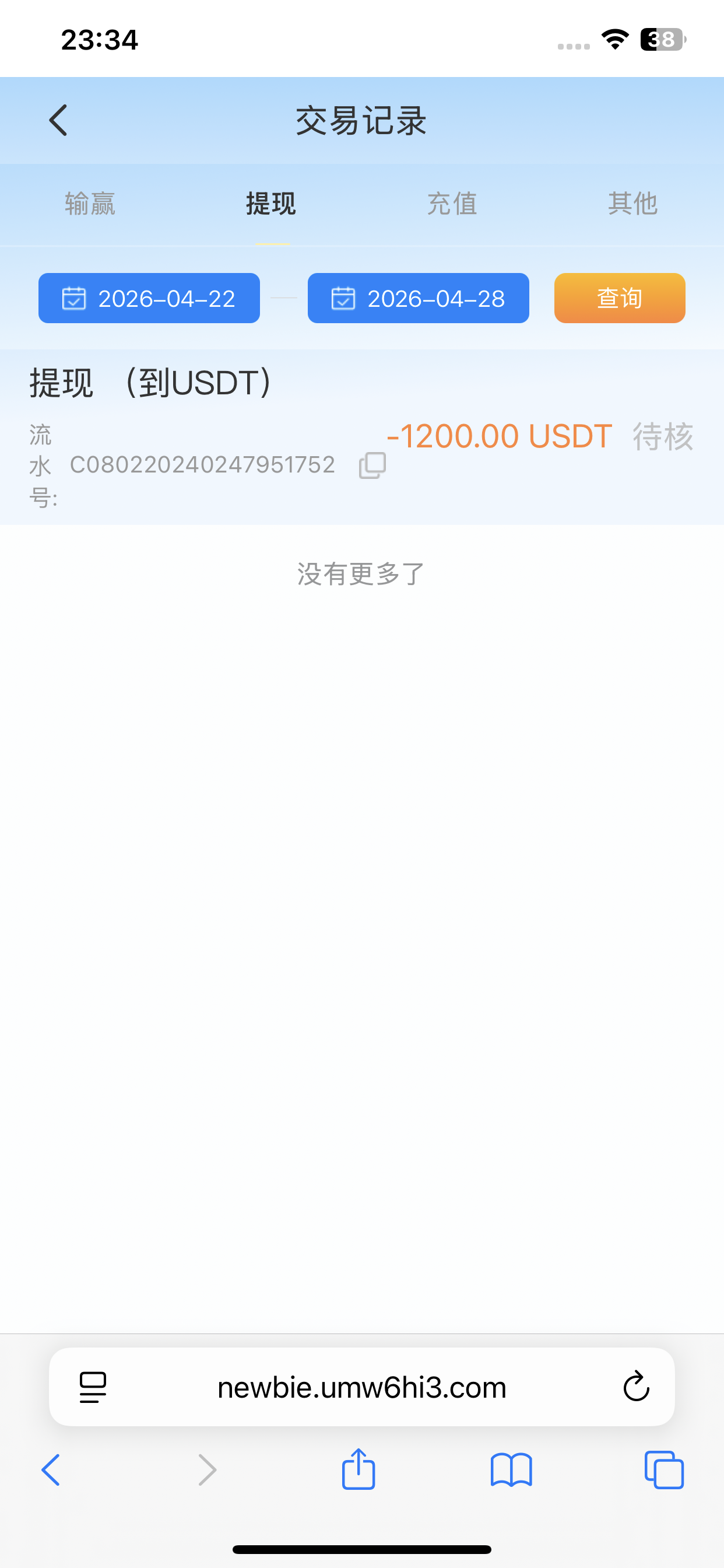Switch to the 充值 tab
This screenshot has height=1568, width=724.
click(452, 204)
